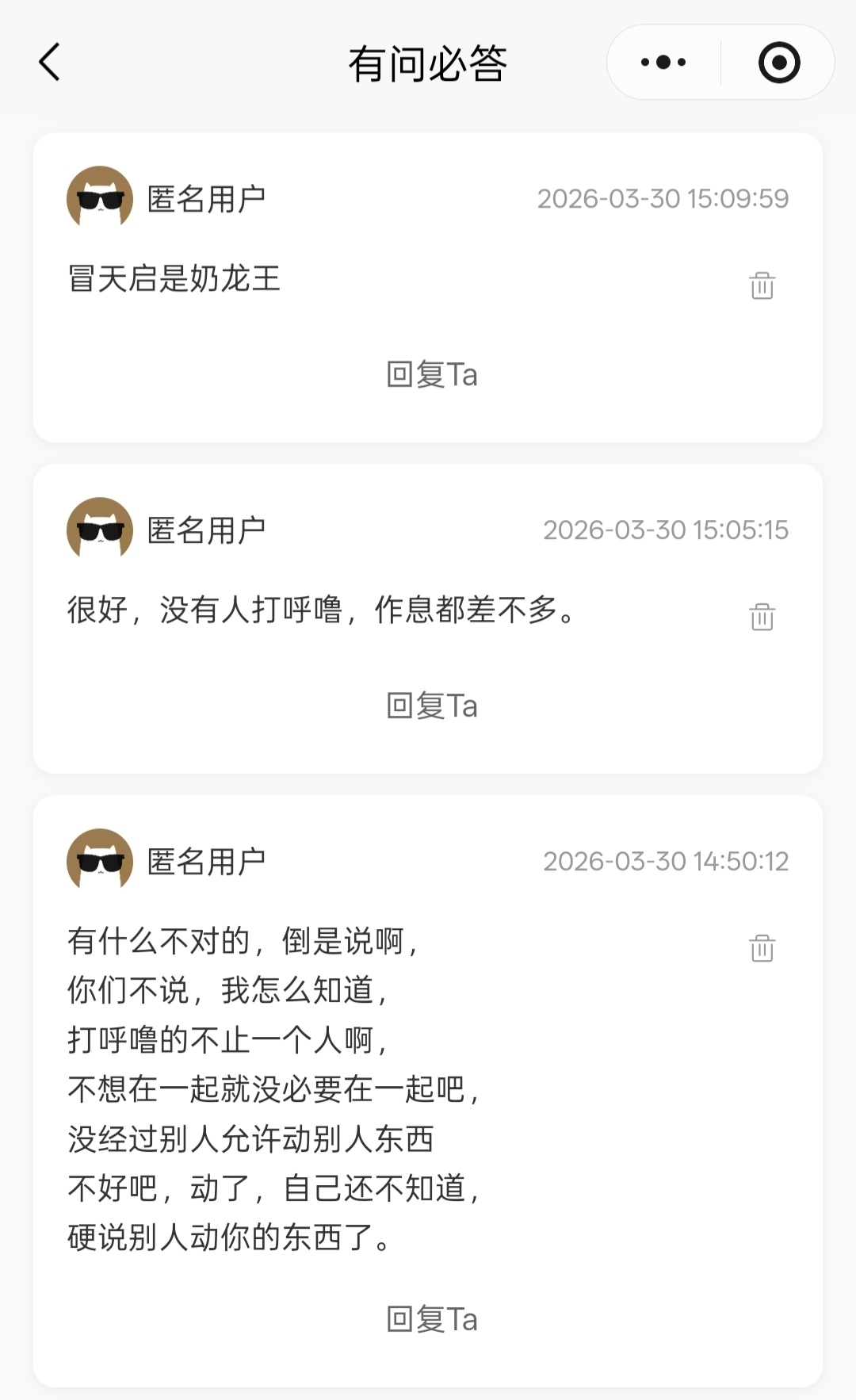Reply to the 15:05:15 anonymous message

431,706
